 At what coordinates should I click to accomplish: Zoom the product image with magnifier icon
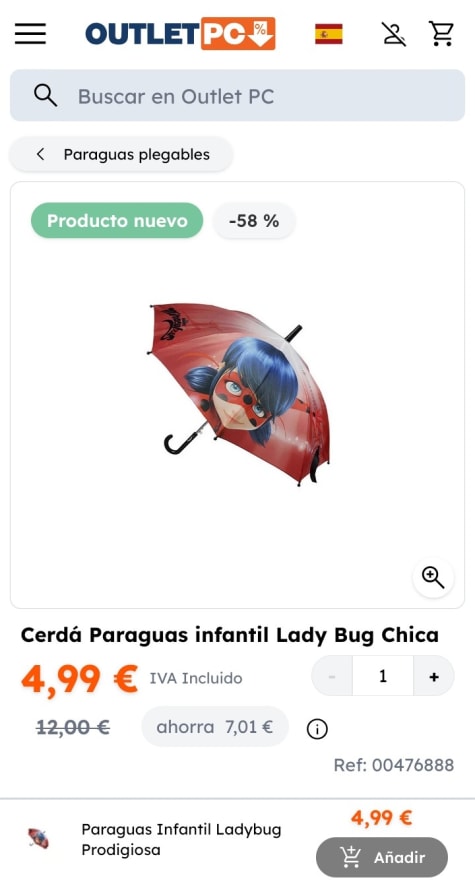click(433, 578)
